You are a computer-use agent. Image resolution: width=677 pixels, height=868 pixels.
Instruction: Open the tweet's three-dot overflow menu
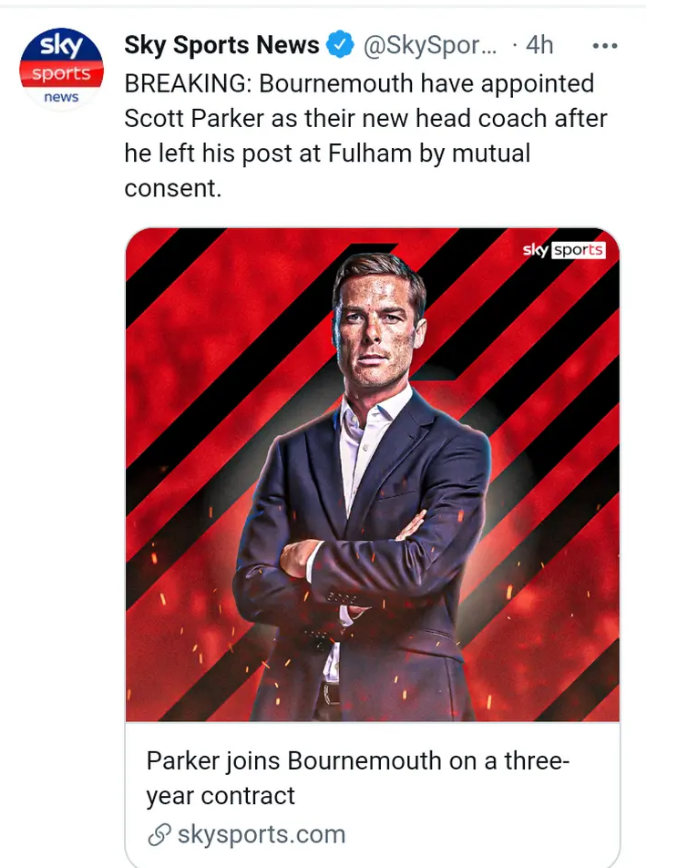pyautogui.click(x=605, y=46)
